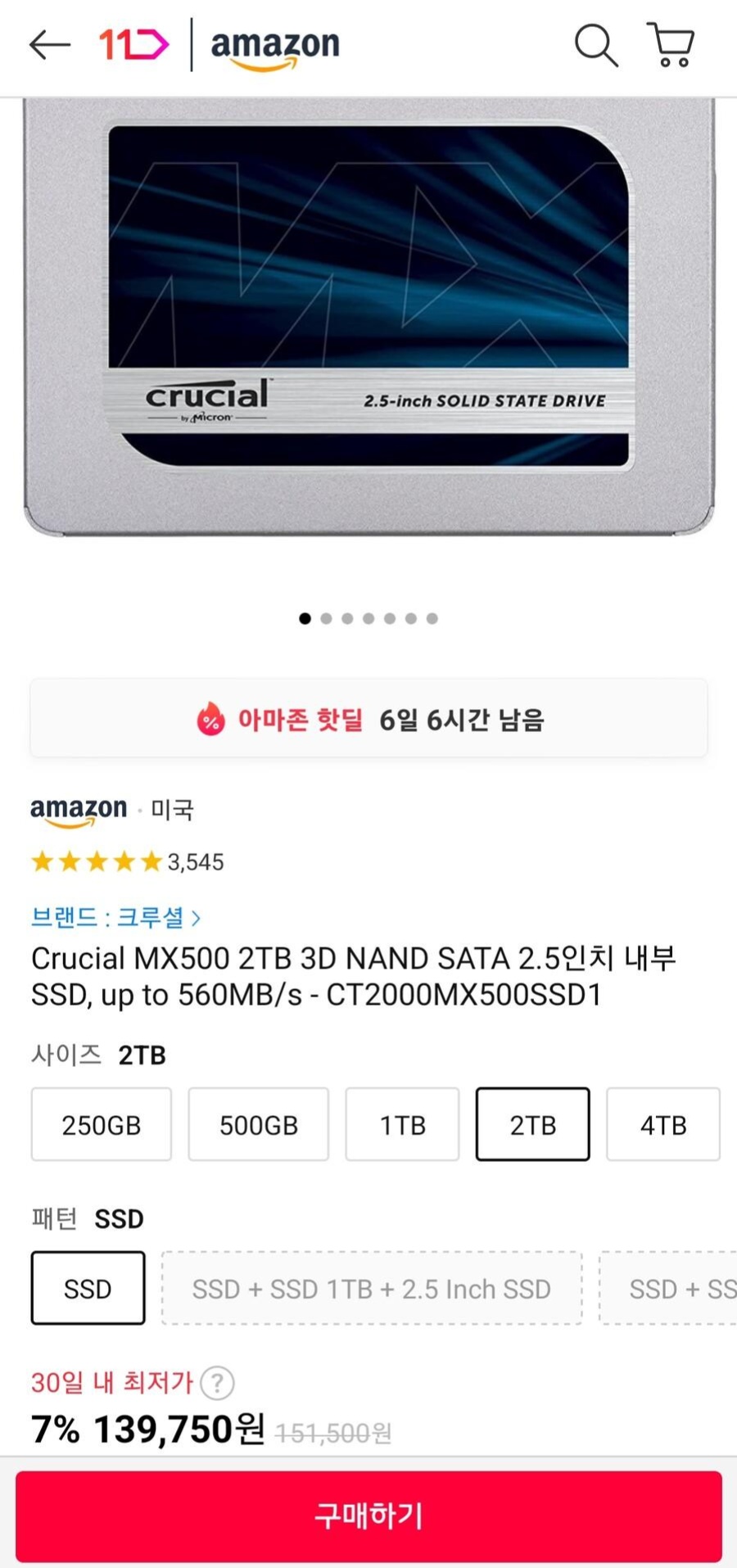
Task: Open the 11st home logo
Action: (133, 45)
